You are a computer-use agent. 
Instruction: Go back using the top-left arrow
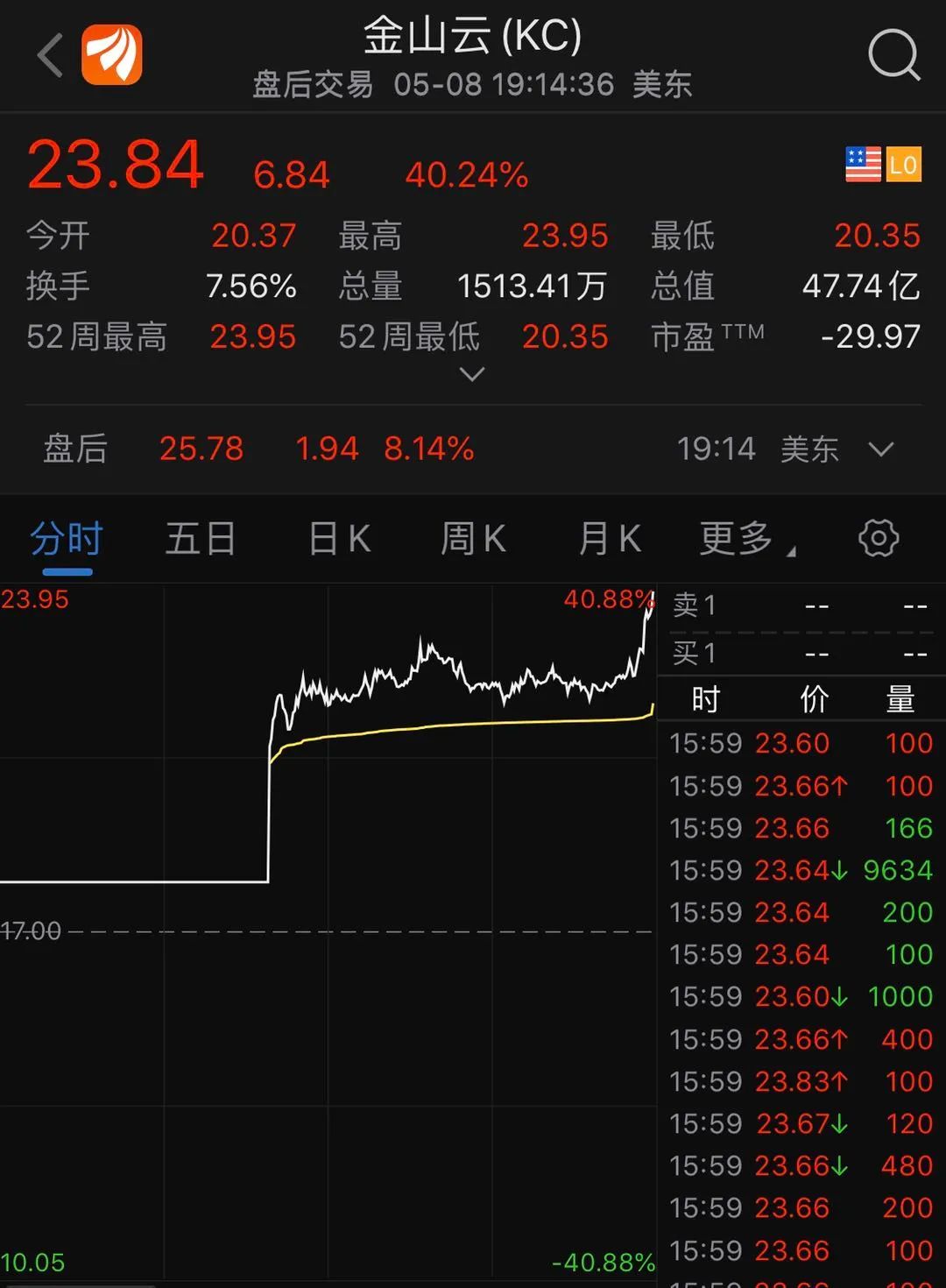click(x=51, y=56)
